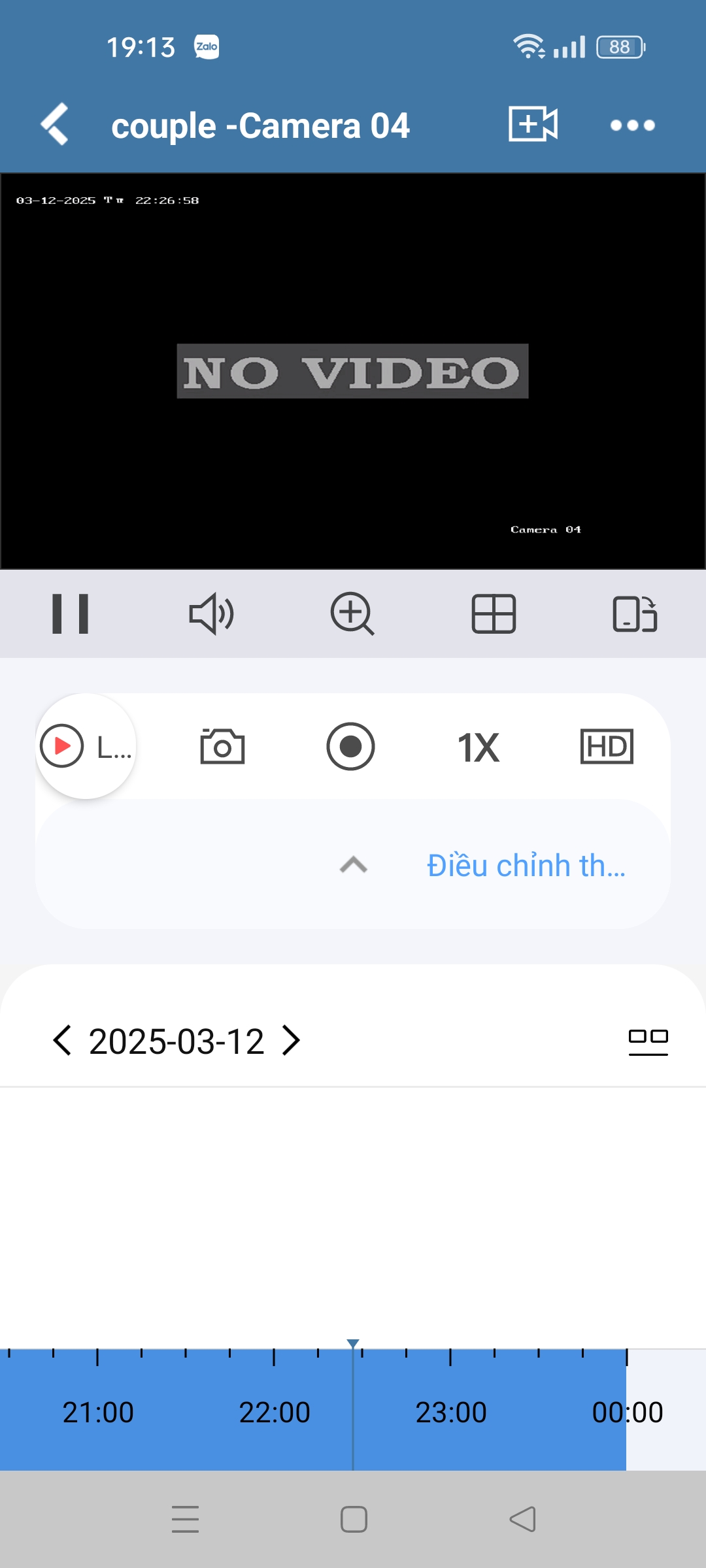The height and width of the screenshot is (1568, 706).
Task: Navigate back from Camera 04 view
Action: 55,125
